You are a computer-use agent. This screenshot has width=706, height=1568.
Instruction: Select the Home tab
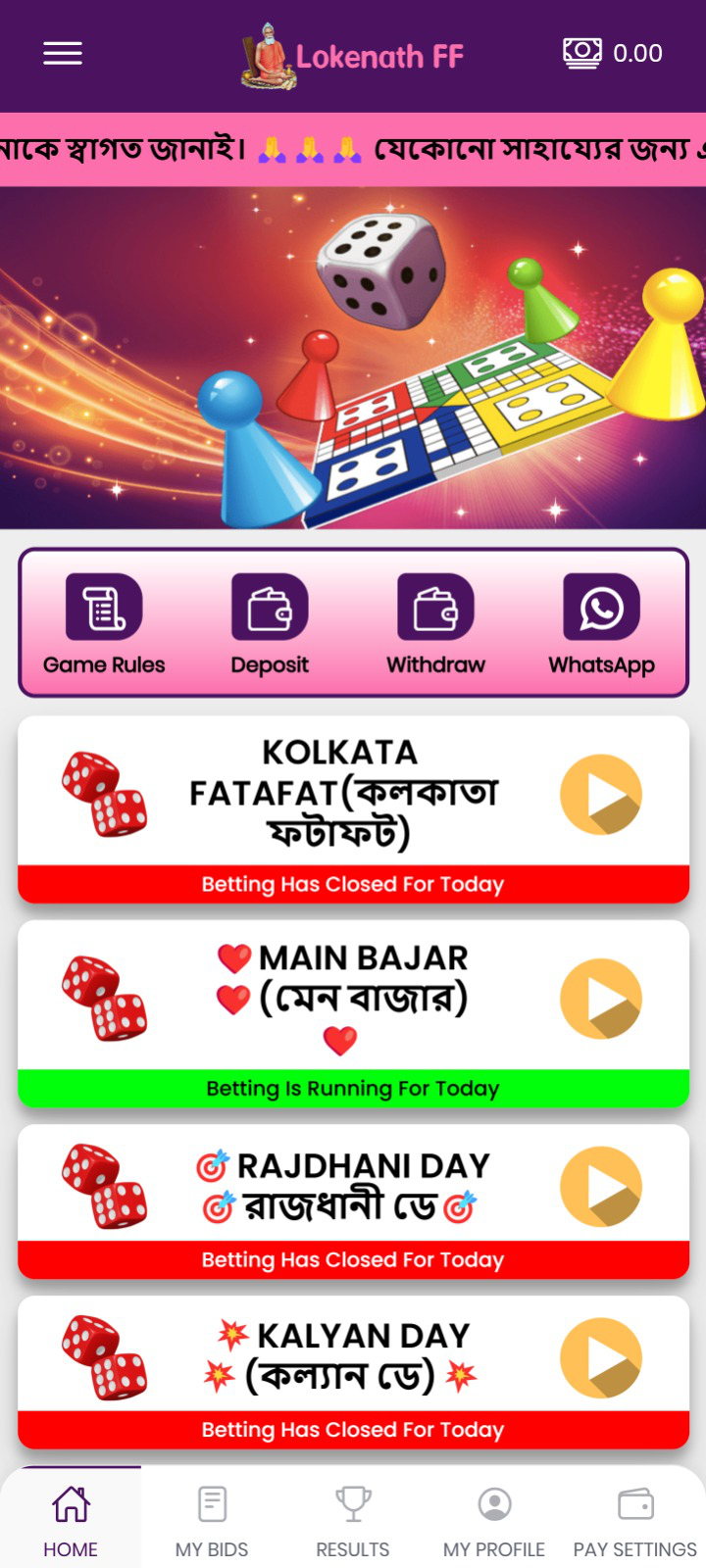pyautogui.click(x=71, y=1520)
